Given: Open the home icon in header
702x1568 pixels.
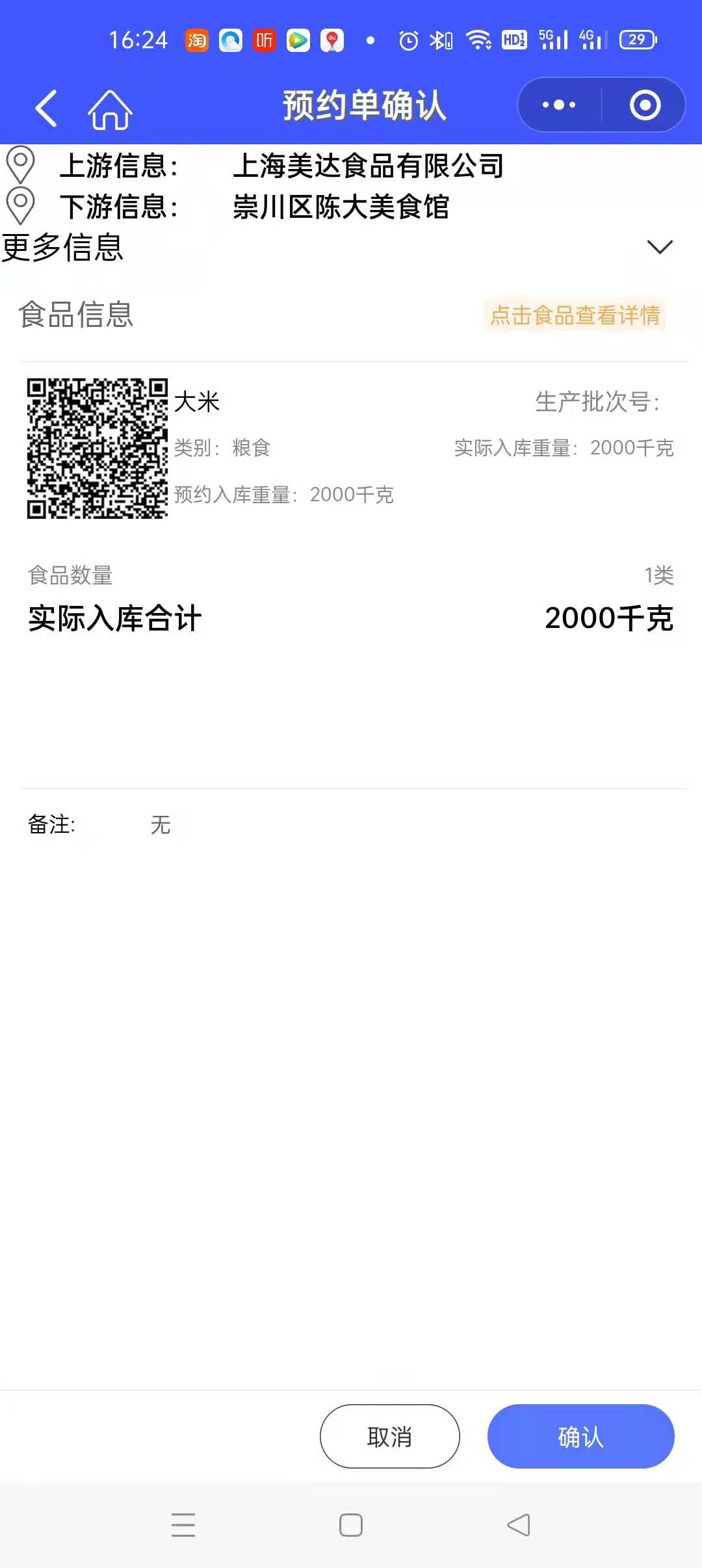Looking at the screenshot, I should point(110,109).
